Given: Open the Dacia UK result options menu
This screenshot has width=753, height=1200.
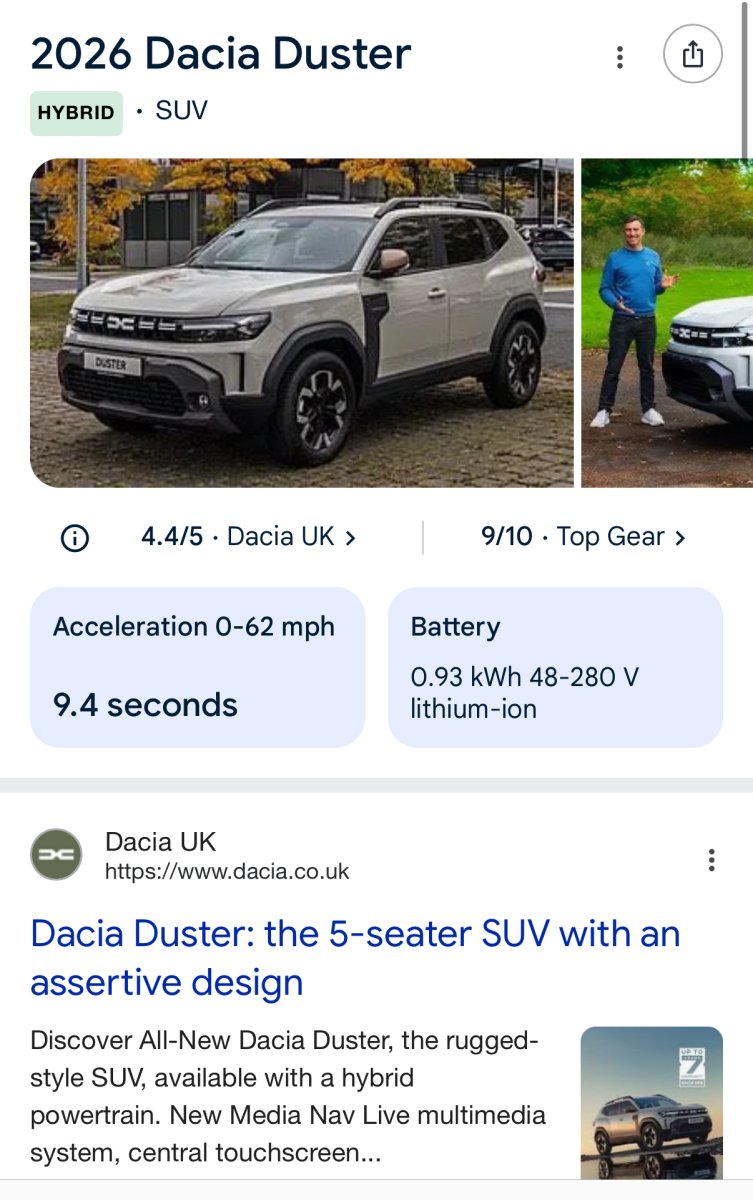Looking at the screenshot, I should coord(711,859).
